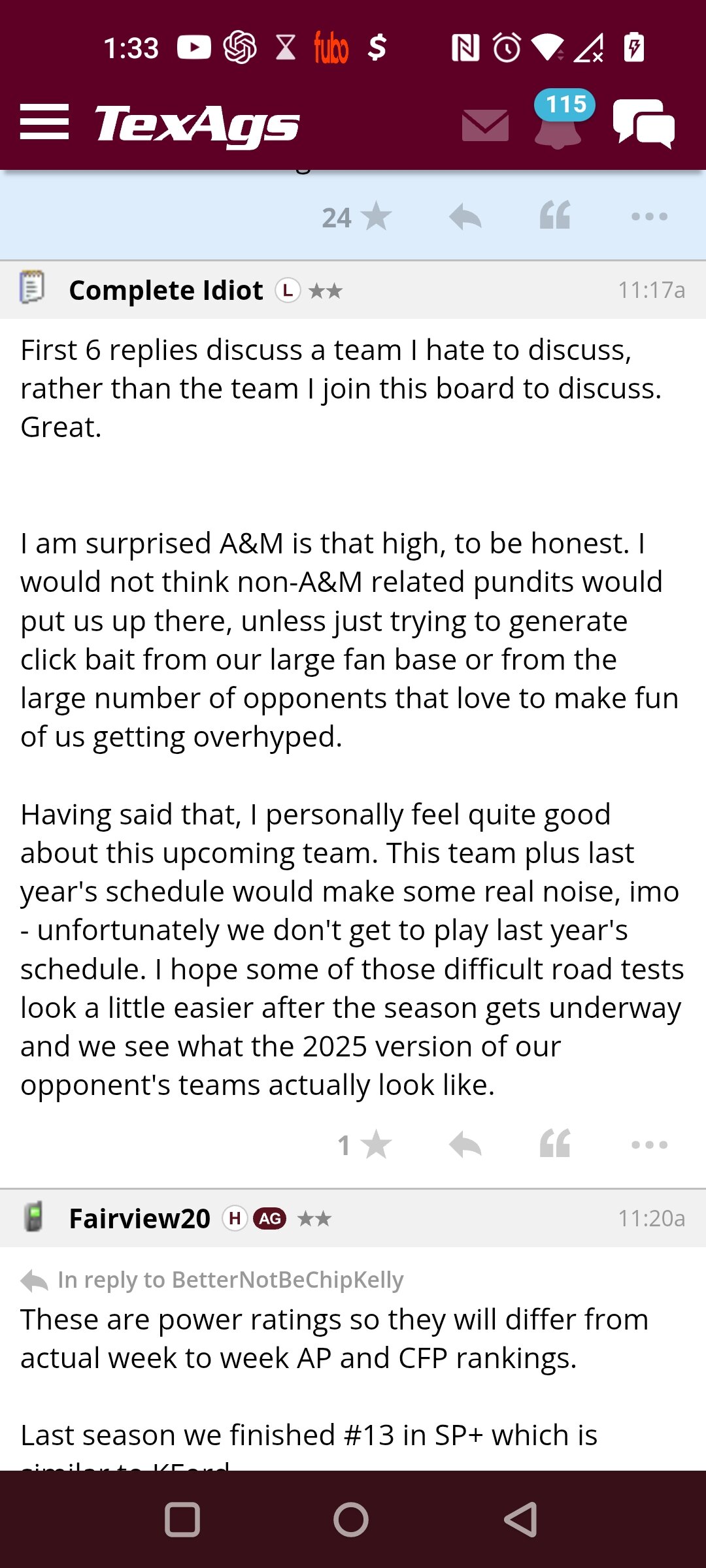706x1568 pixels.
Task: Go back using the system back button
Action: (x=521, y=1520)
